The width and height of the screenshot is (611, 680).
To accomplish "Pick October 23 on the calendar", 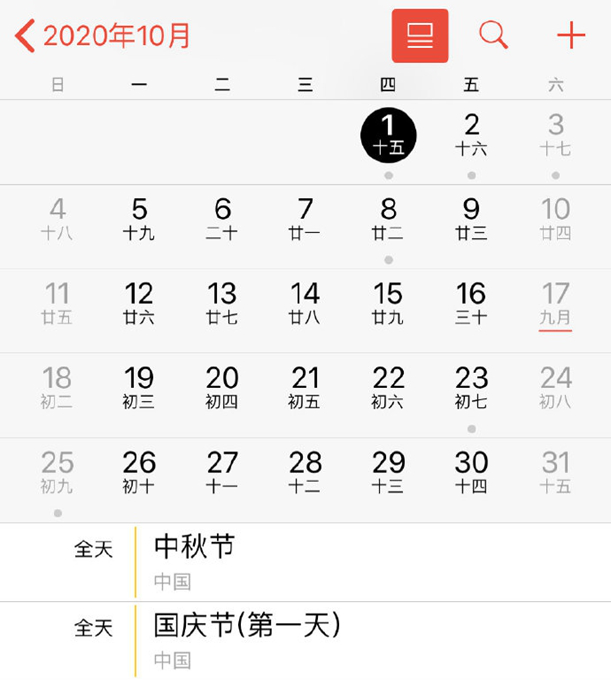I will 471,386.
